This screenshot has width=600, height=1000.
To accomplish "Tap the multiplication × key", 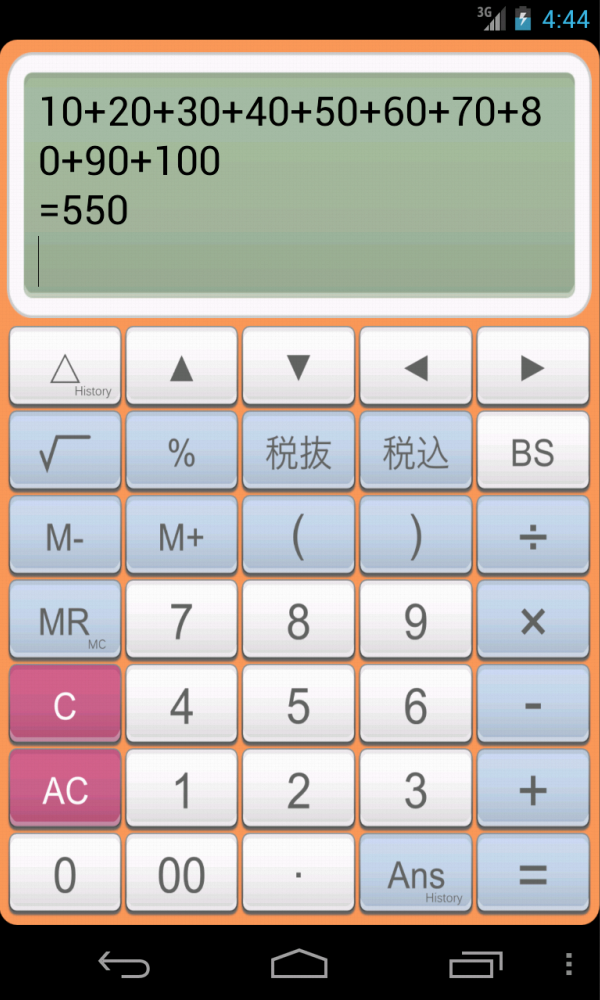I will point(532,620).
